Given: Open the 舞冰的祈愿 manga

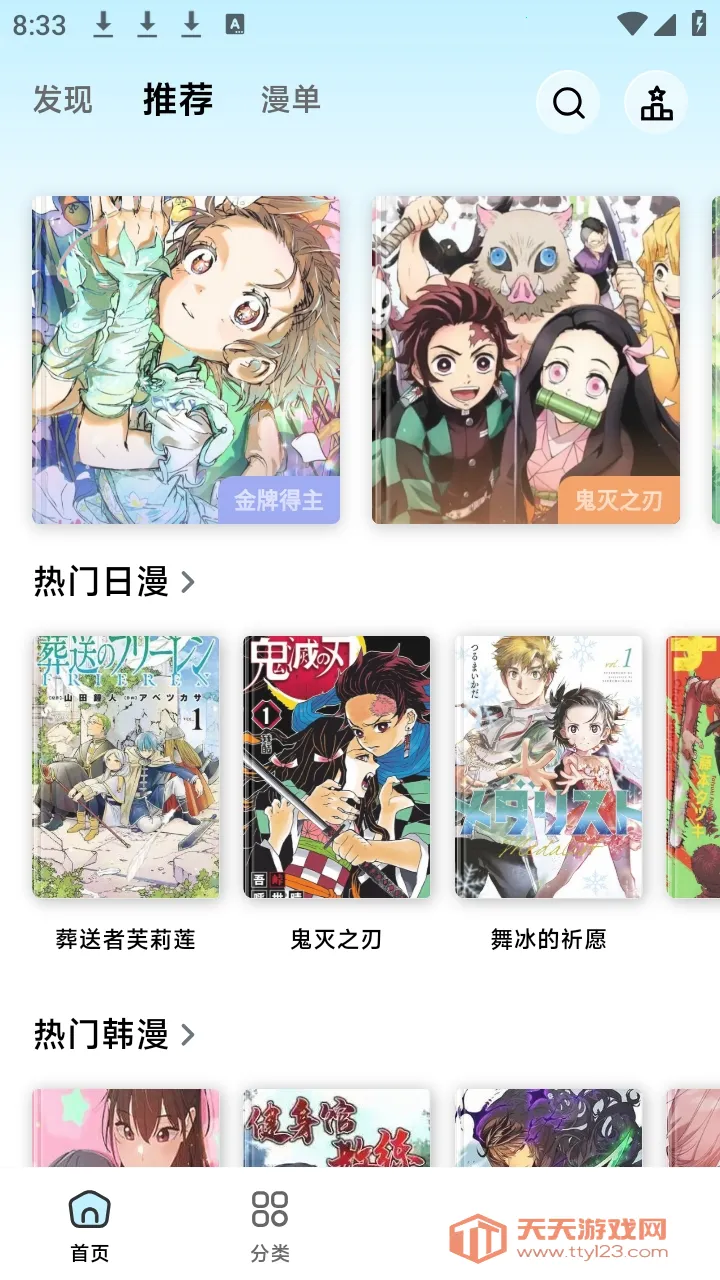Looking at the screenshot, I should tap(549, 767).
